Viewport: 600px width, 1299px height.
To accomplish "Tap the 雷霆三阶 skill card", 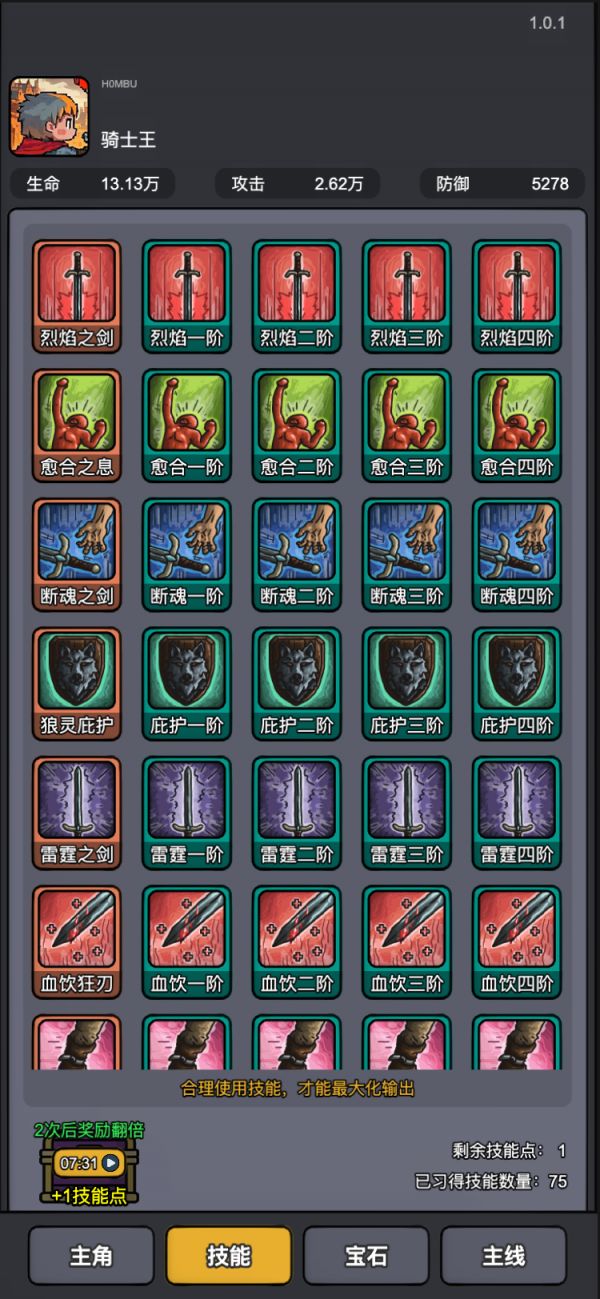I will pos(406,812).
